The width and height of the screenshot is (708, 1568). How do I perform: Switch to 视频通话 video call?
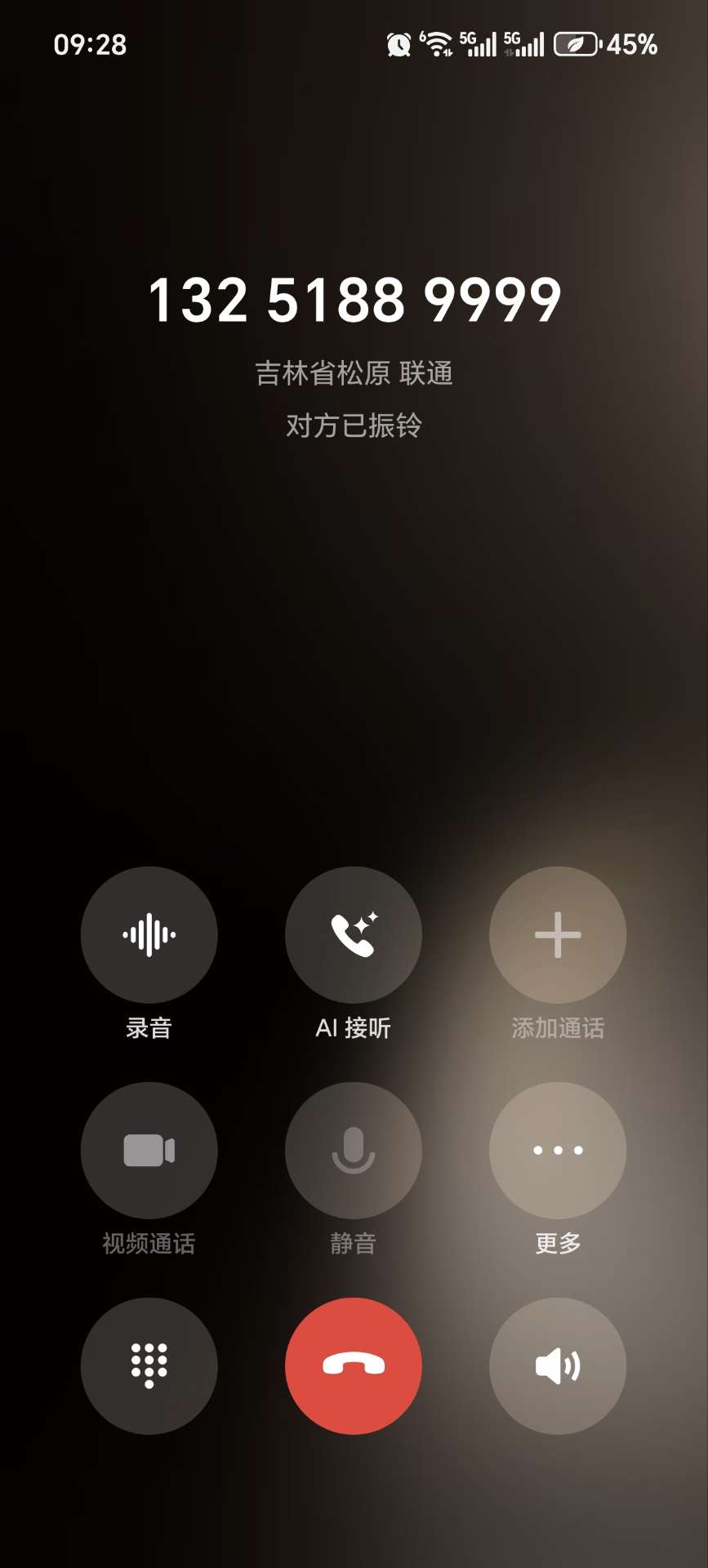(149, 1151)
